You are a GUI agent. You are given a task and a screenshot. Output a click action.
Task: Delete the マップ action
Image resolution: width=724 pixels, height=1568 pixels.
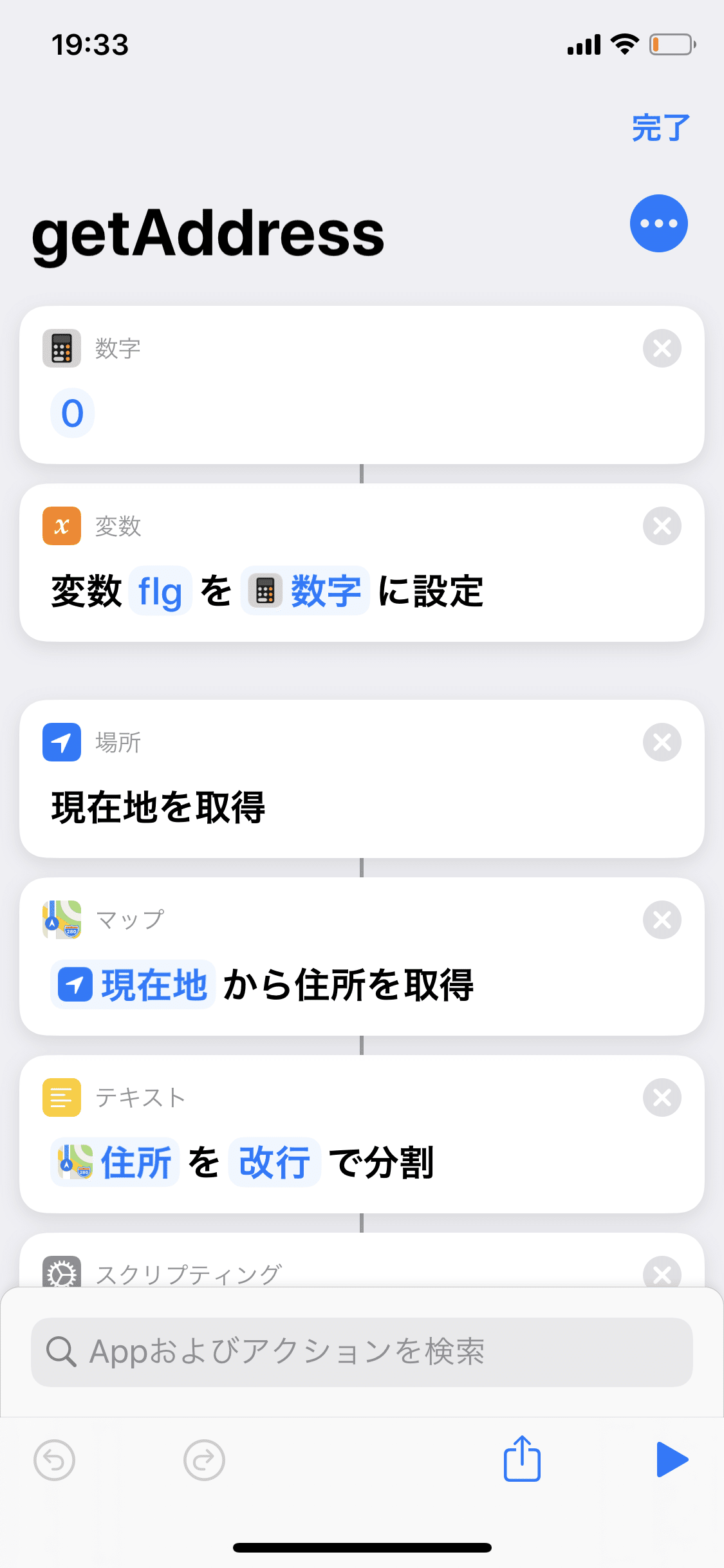point(662,920)
